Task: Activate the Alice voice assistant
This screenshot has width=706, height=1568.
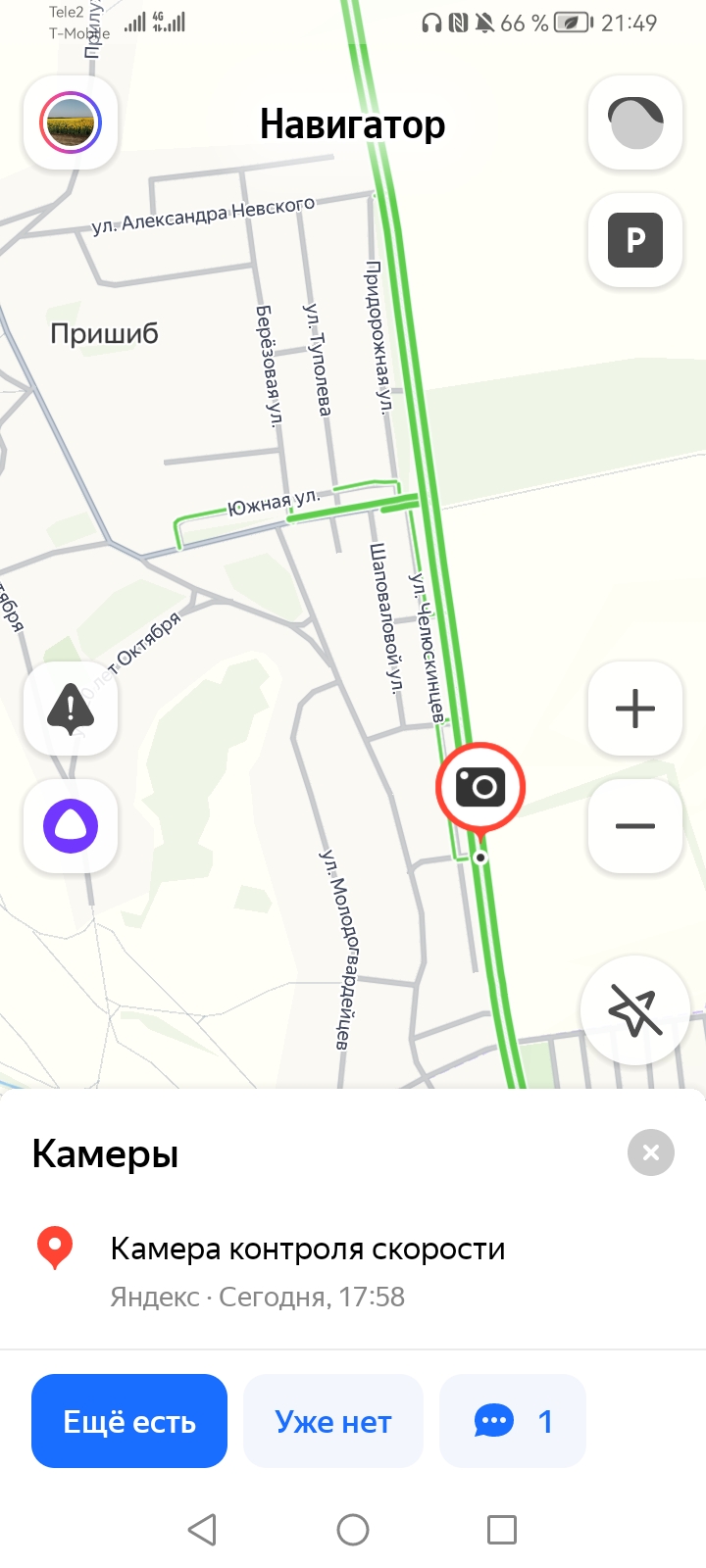Action: click(x=71, y=825)
